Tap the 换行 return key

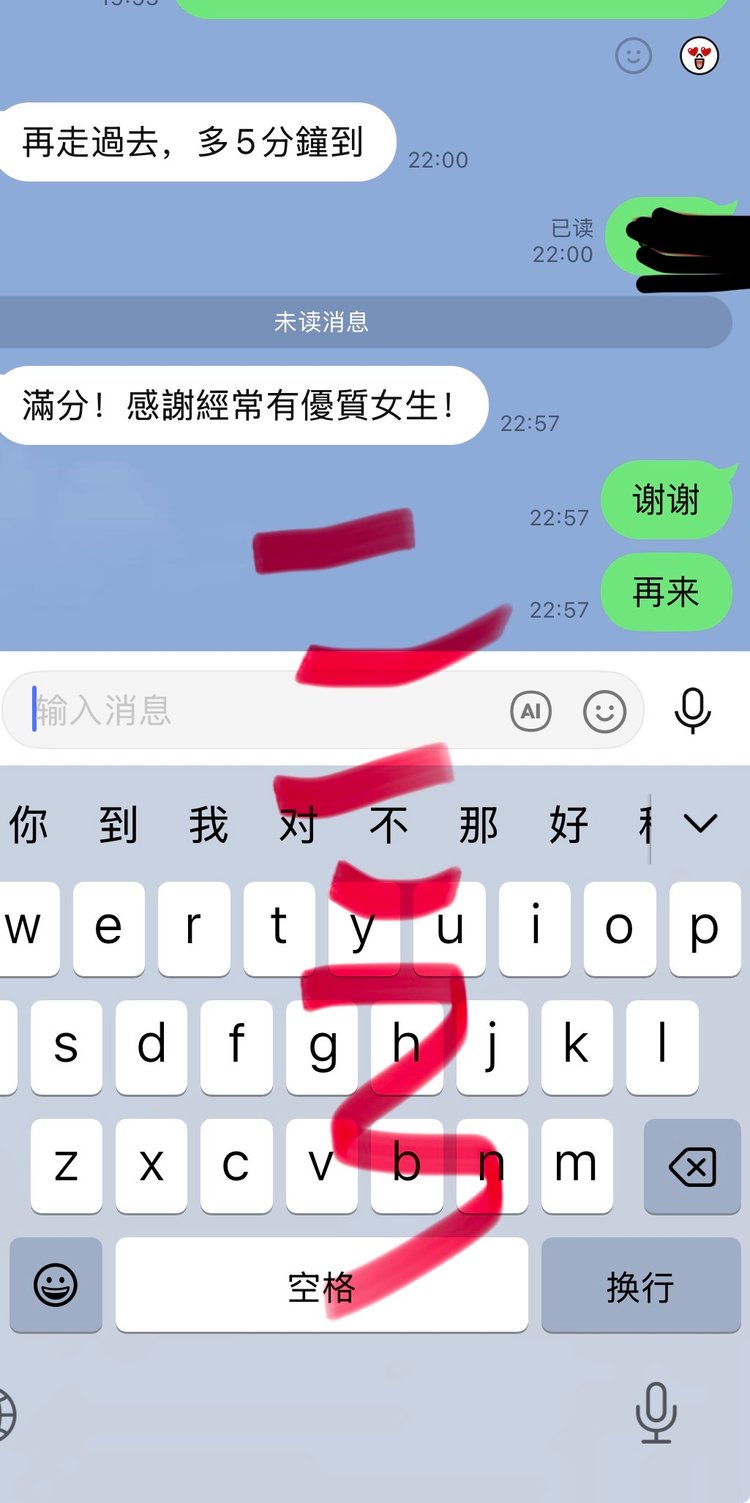pyautogui.click(x=639, y=1286)
